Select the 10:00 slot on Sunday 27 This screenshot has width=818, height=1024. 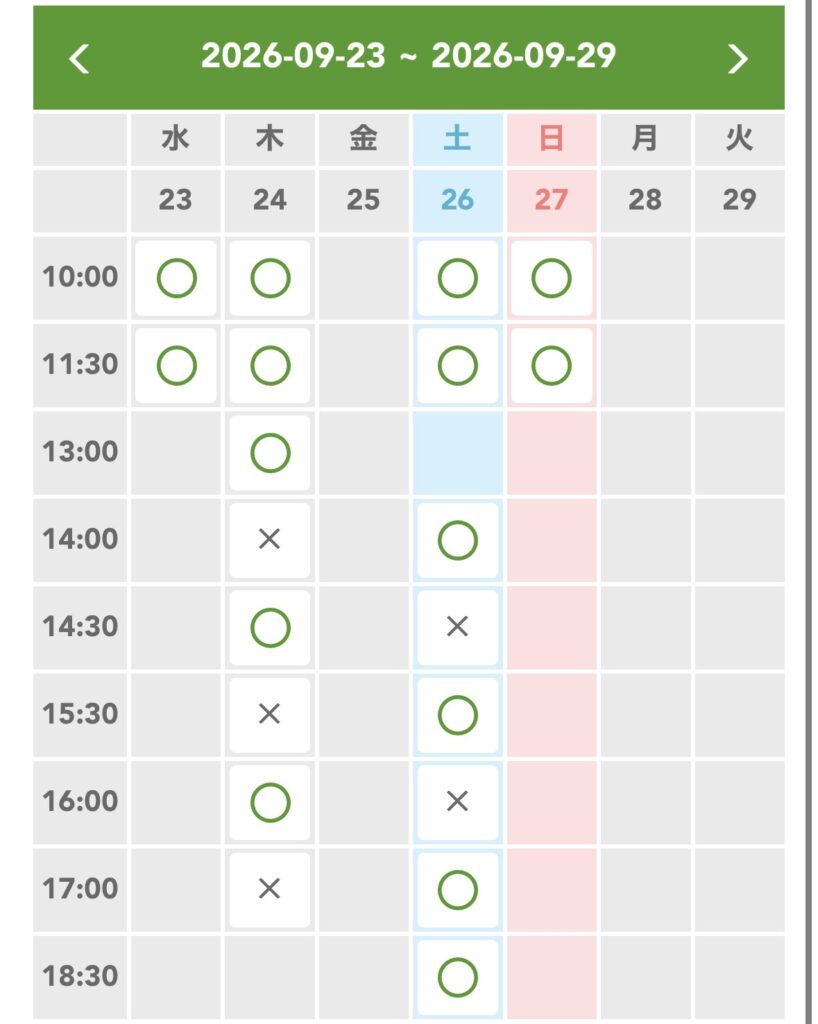coord(552,278)
